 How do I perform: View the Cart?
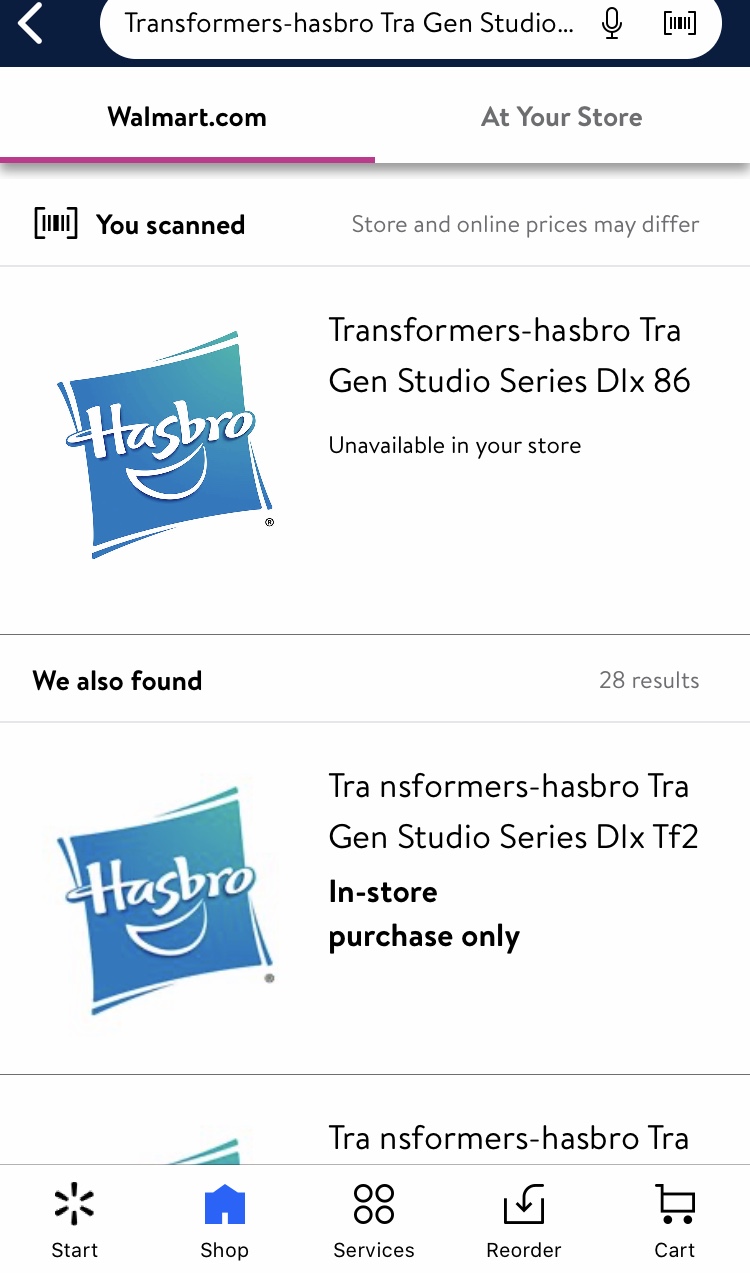pyautogui.click(x=674, y=1219)
